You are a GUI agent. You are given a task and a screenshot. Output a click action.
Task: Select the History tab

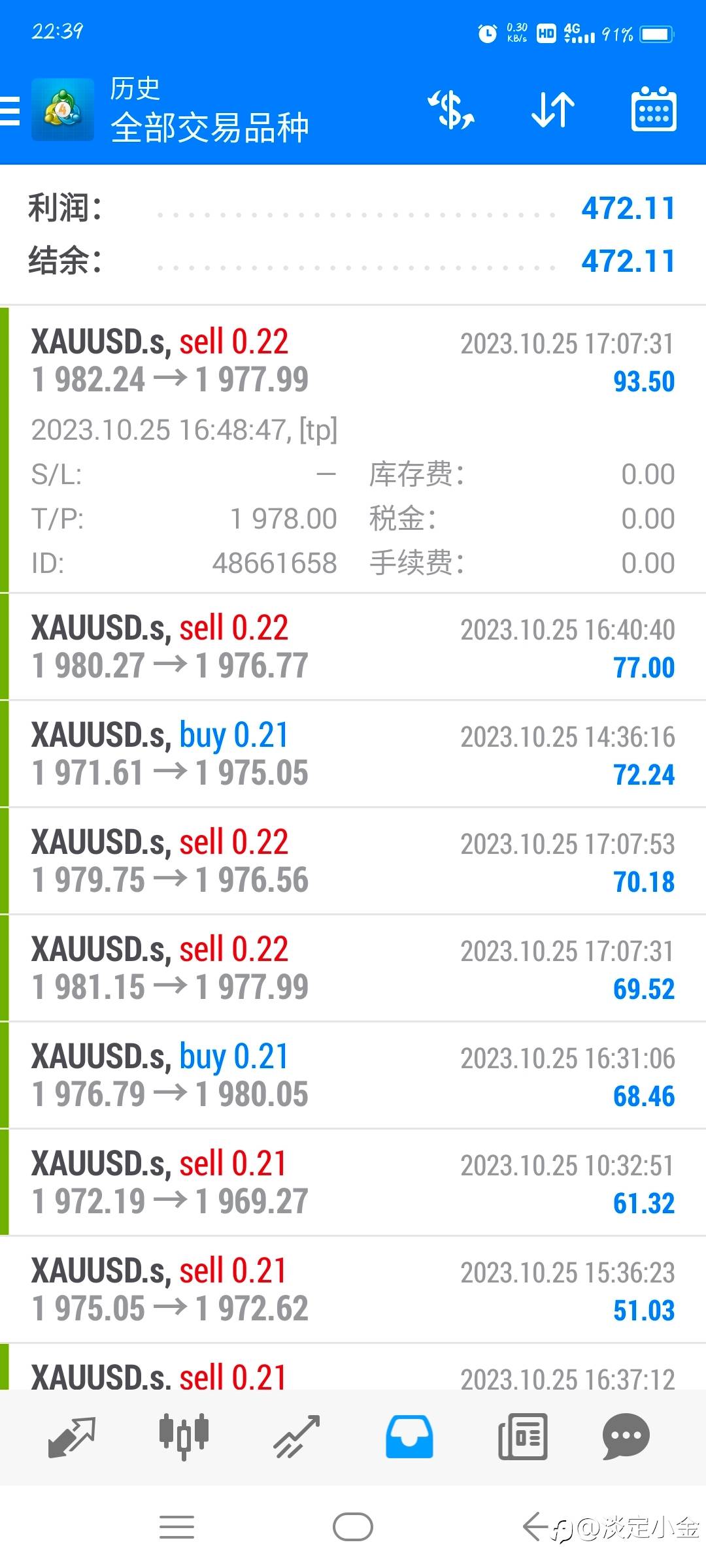(x=409, y=1437)
